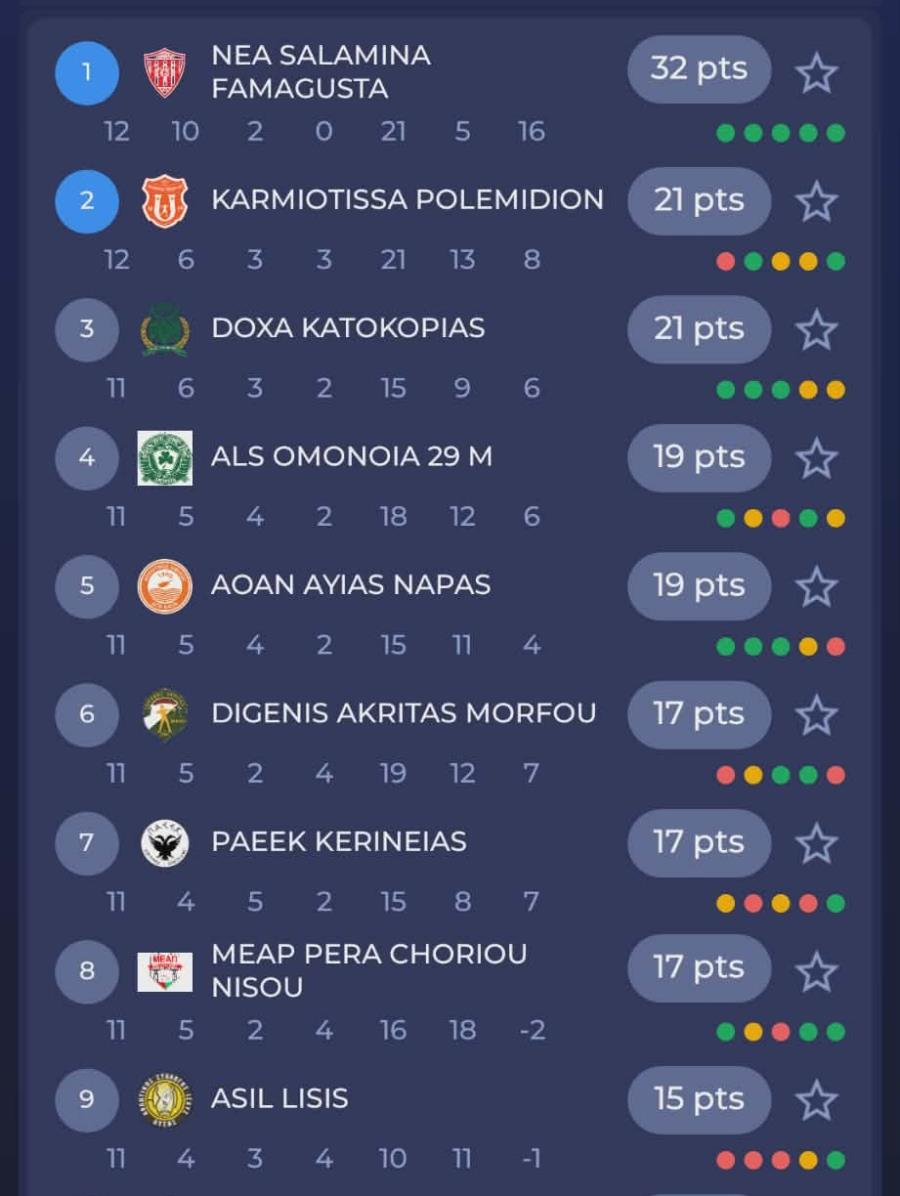Select the ALS Omonoia 29 M crest

point(162,457)
